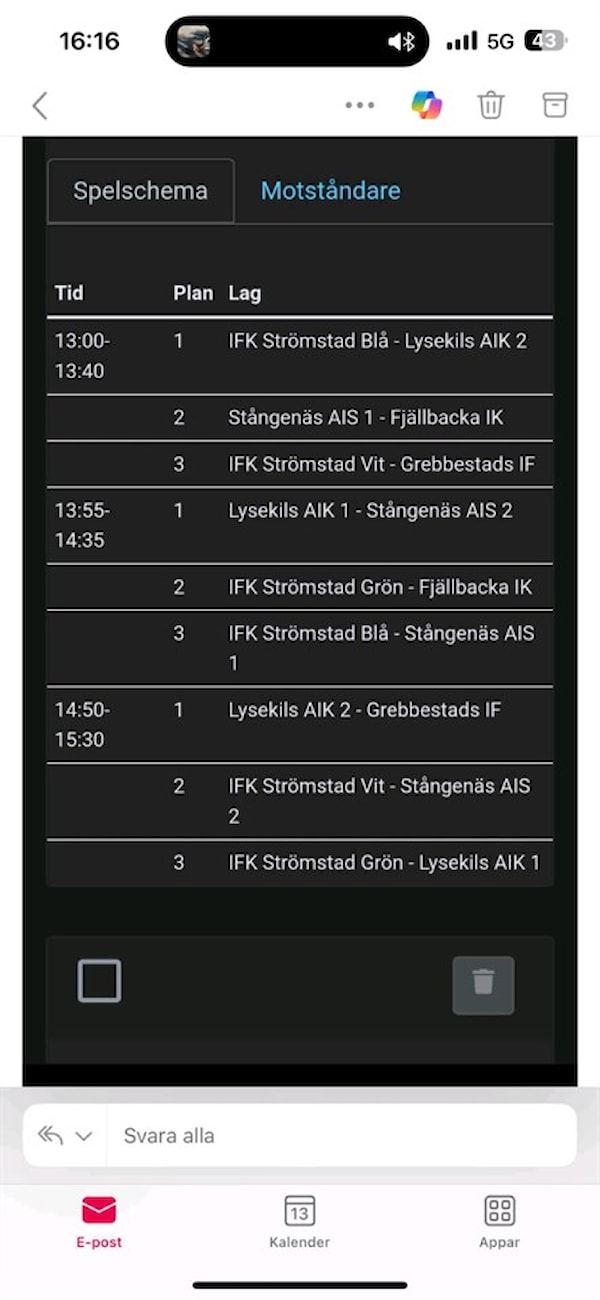Tap the grey trash button beside the checkbox
Viewport: 600px width, 1300px height.
483,985
